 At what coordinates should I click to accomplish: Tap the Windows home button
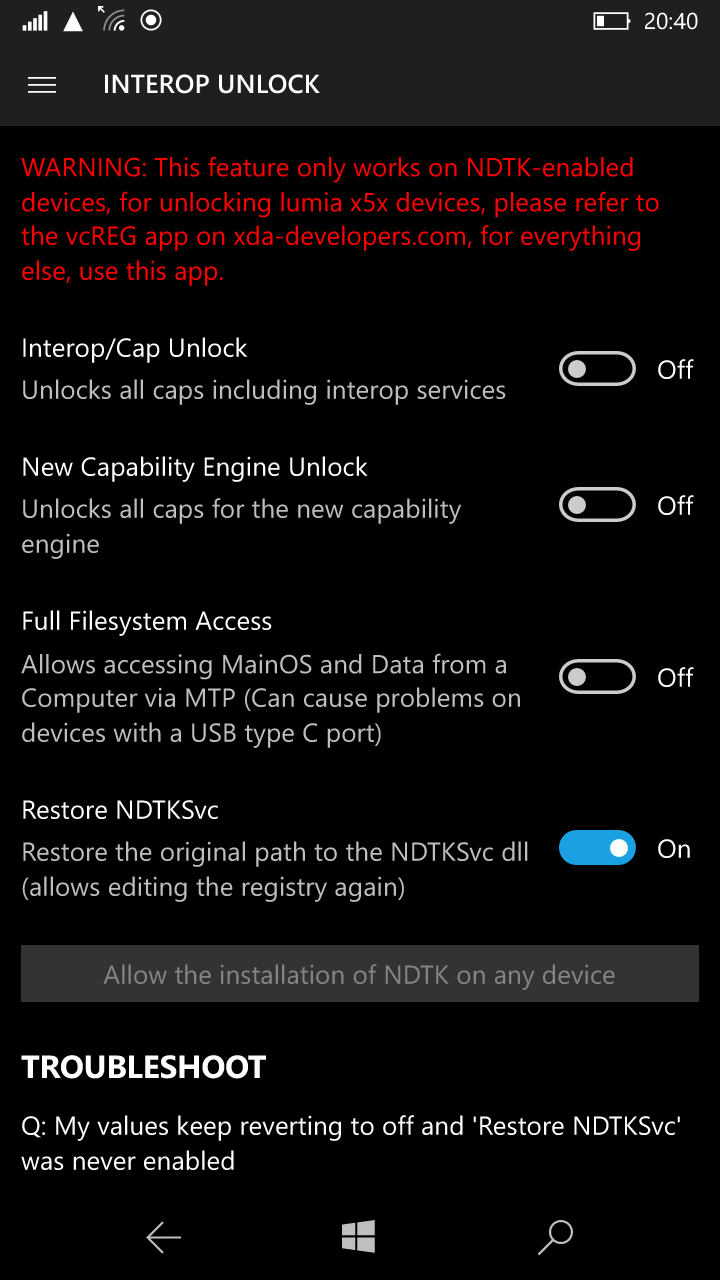358,1237
